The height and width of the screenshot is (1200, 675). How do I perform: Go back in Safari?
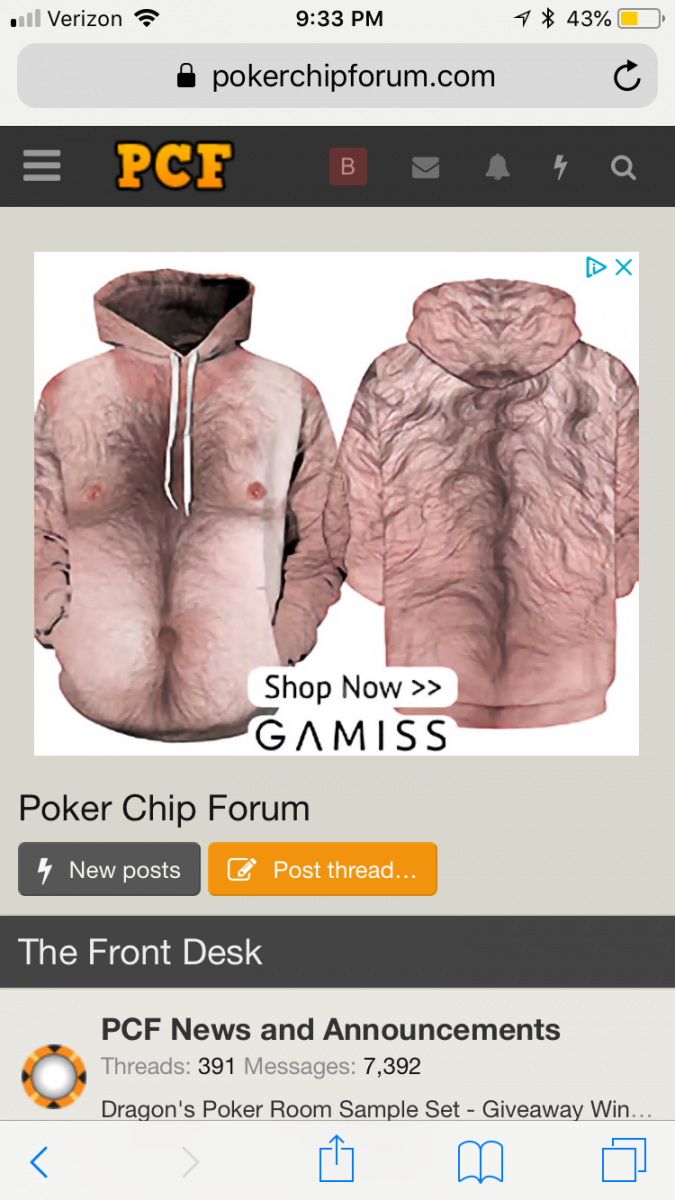click(39, 1162)
